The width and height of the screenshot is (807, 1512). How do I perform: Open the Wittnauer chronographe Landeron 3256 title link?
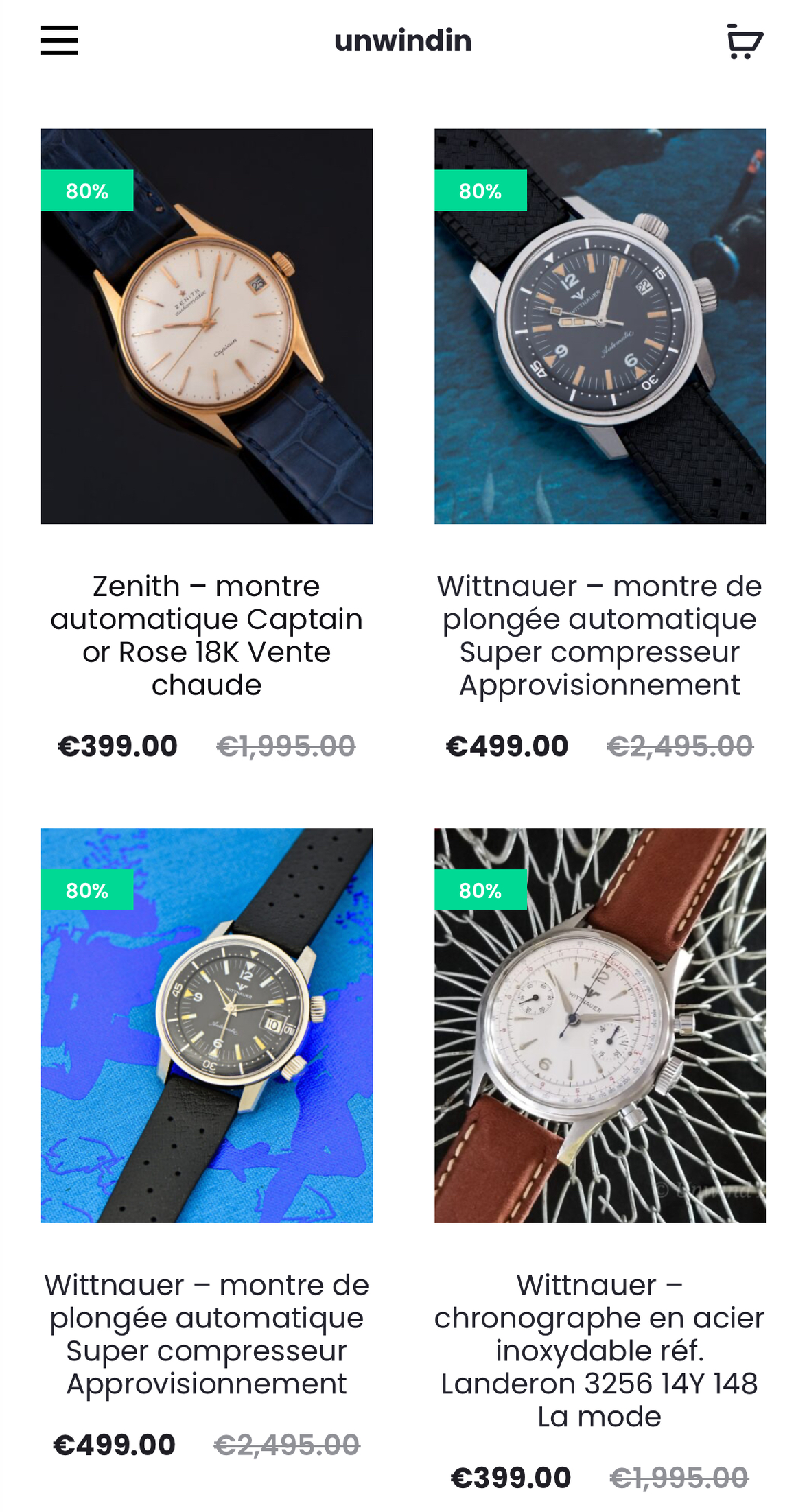coord(599,1349)
